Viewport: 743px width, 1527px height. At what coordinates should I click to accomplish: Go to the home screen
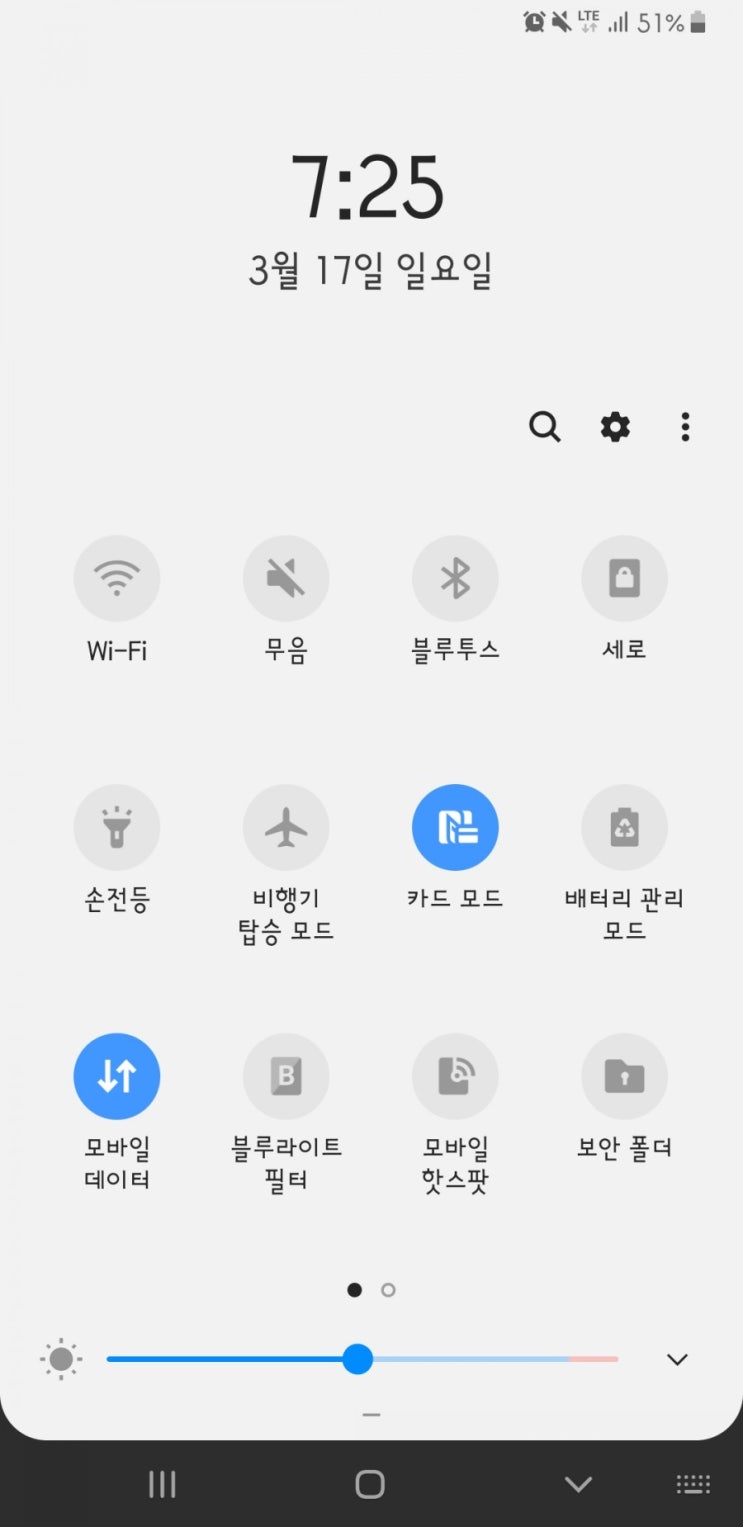coord(370,1484)
